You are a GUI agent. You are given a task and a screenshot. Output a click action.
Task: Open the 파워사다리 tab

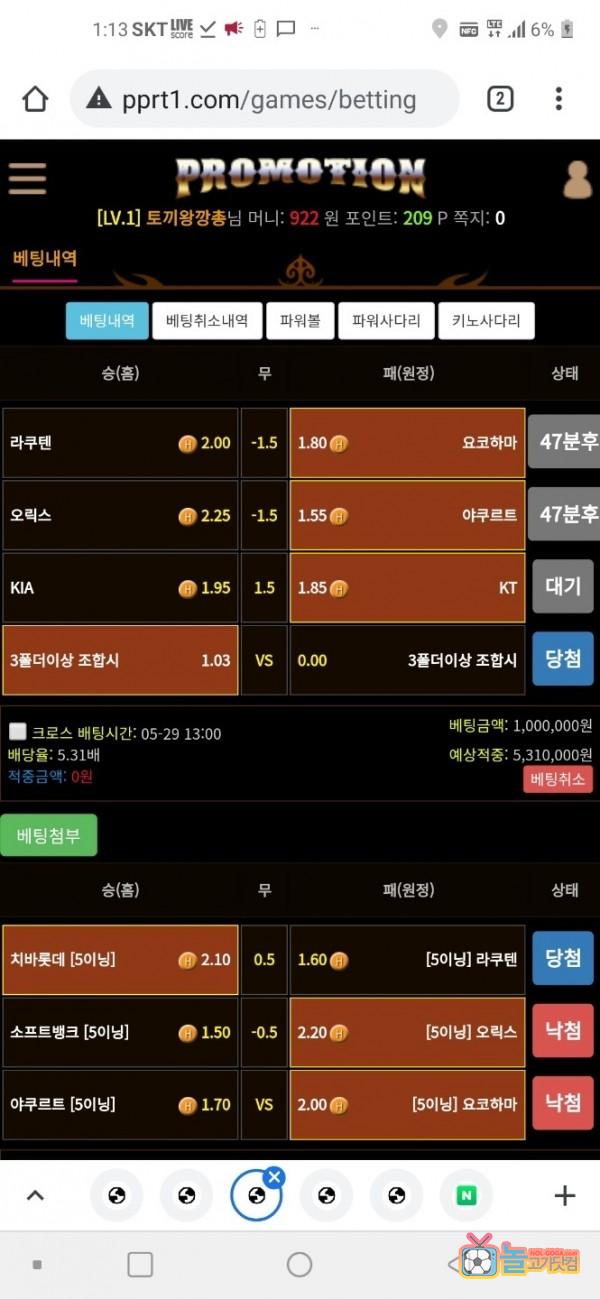click(386, 321)
